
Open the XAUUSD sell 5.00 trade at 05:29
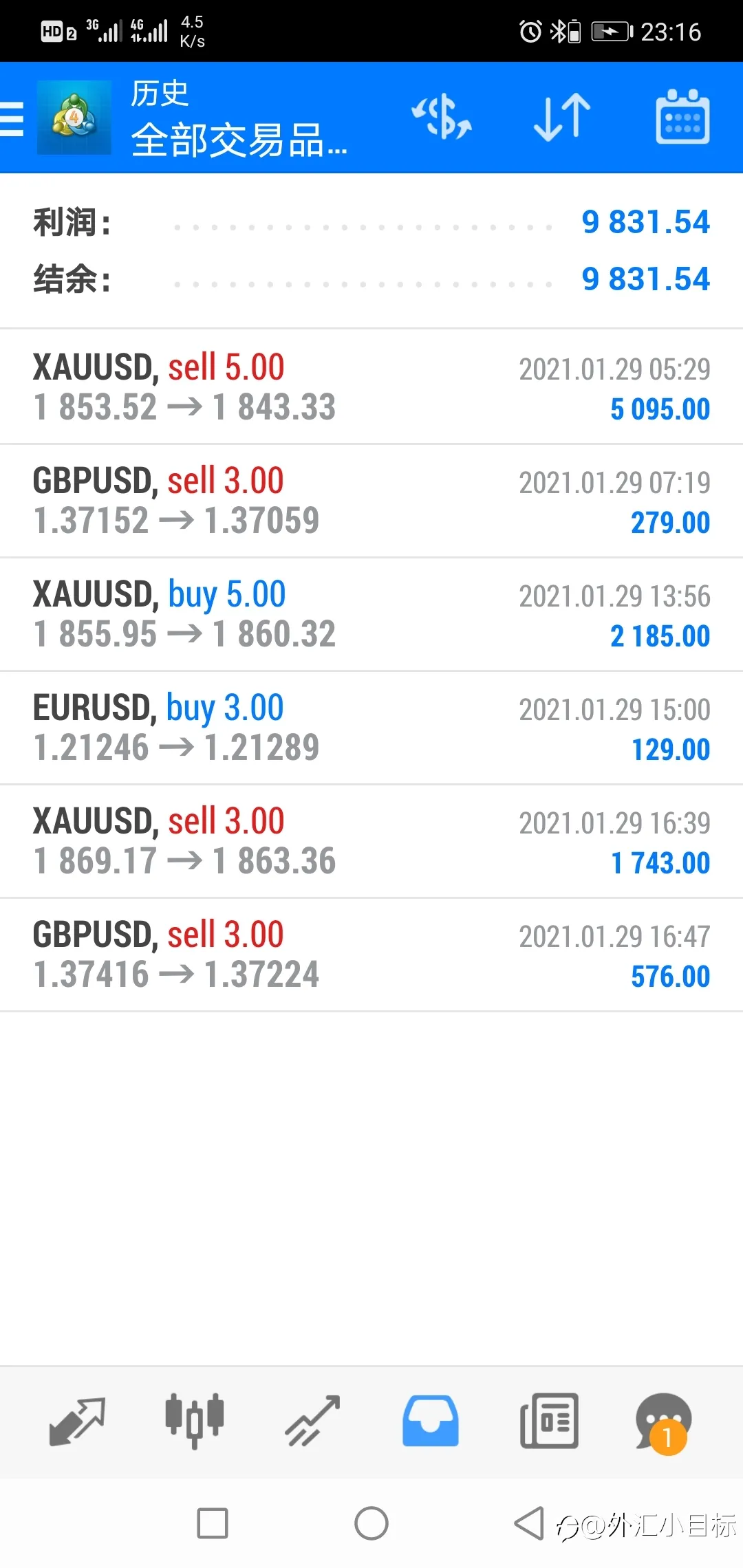[x=371, y=387]
